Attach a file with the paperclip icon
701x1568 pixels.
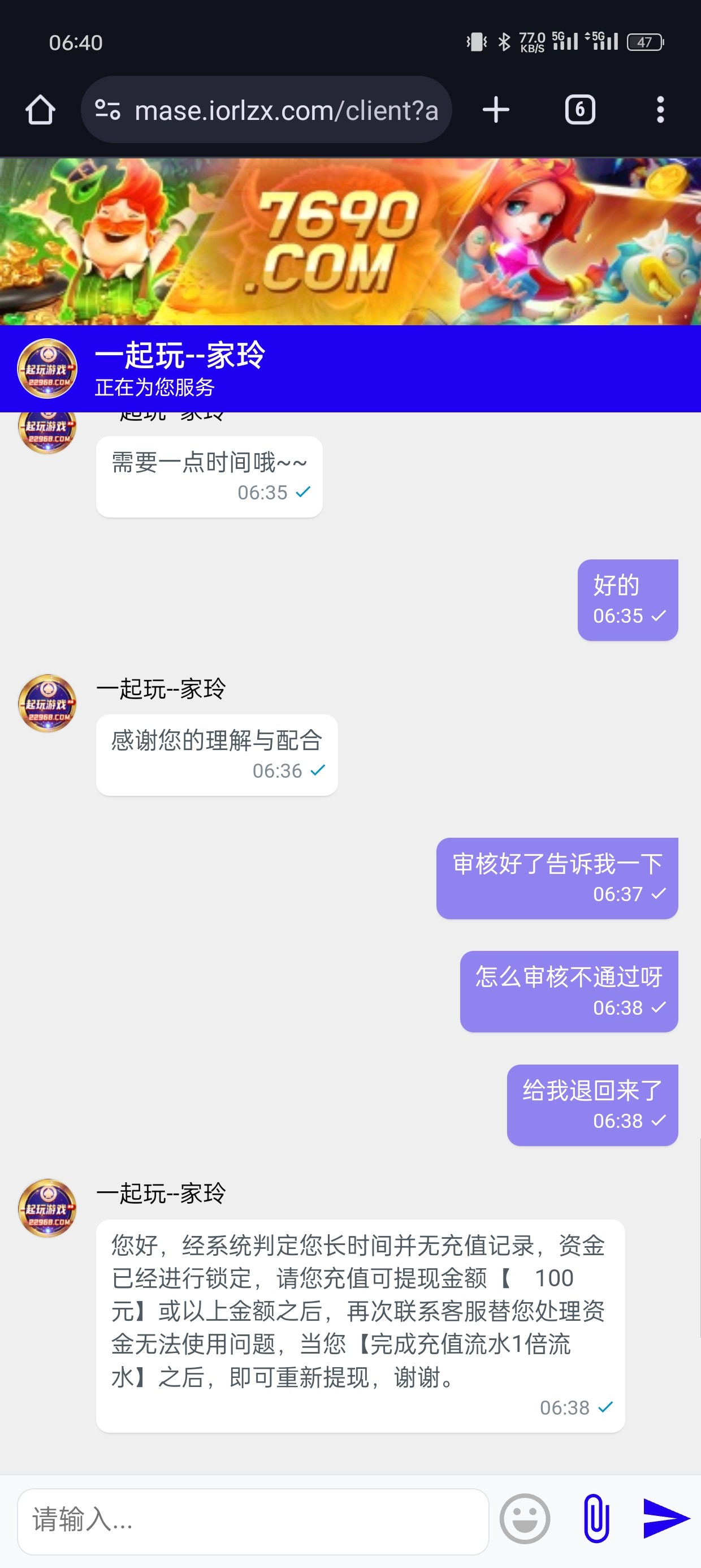(x=596, y=1519)
